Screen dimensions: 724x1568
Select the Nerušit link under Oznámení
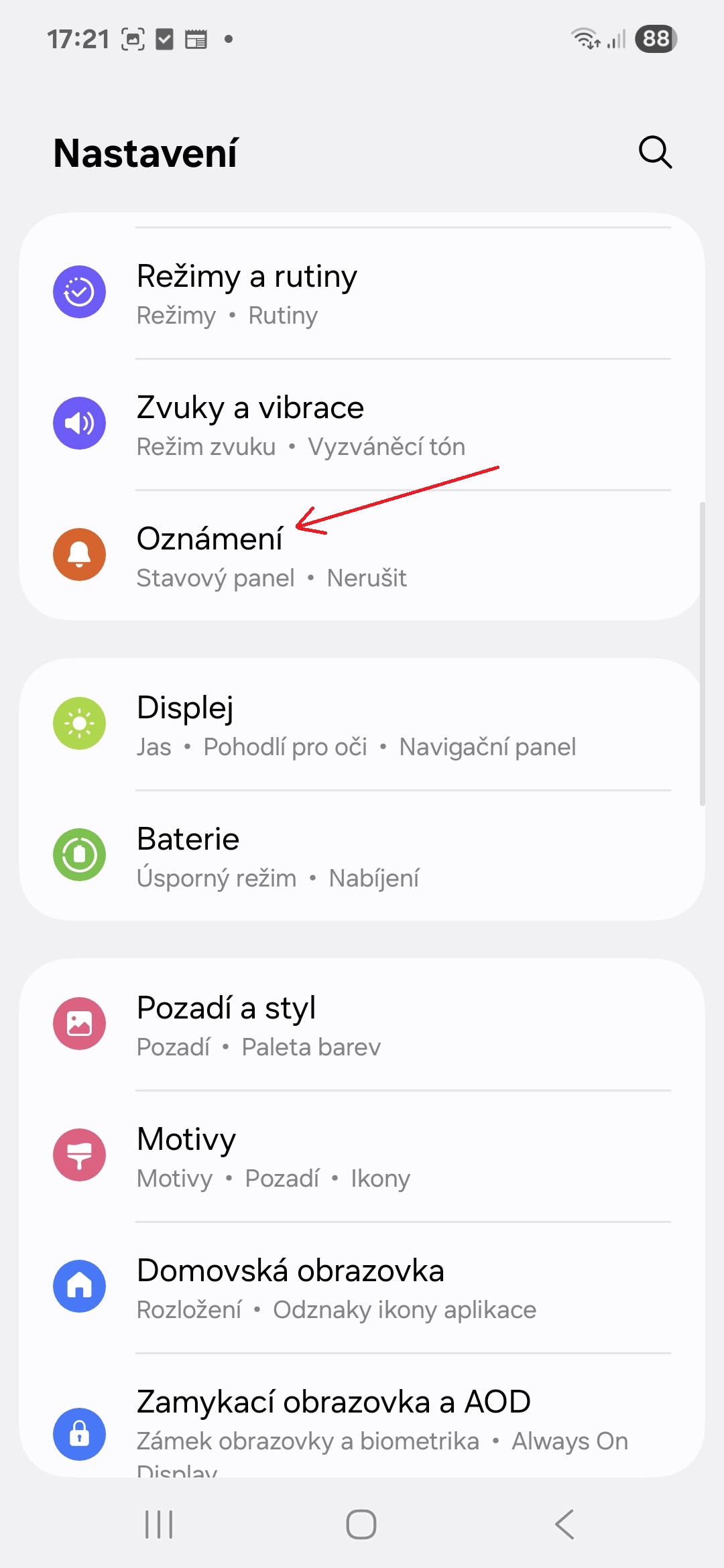click(367, 578)
